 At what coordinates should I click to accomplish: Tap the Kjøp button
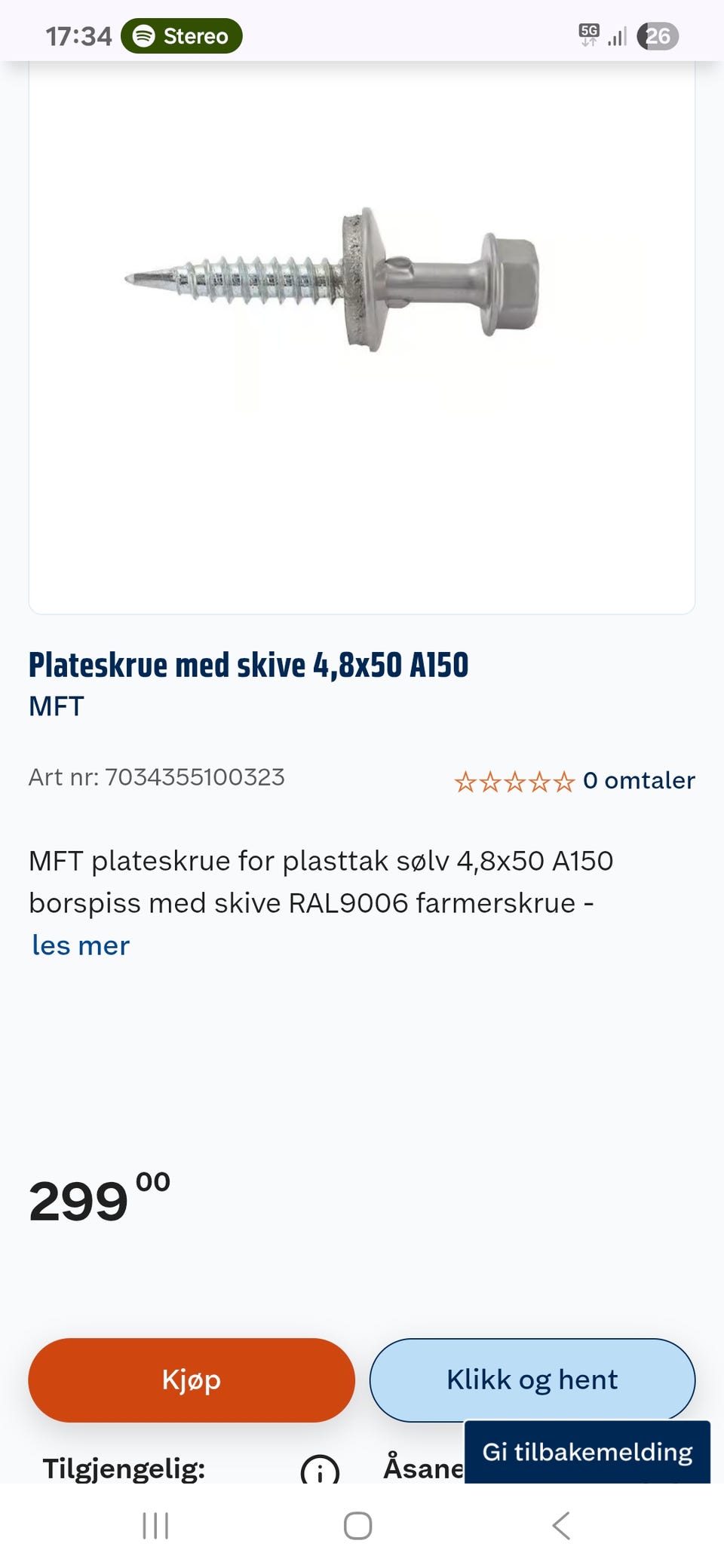click(191, 1380)
